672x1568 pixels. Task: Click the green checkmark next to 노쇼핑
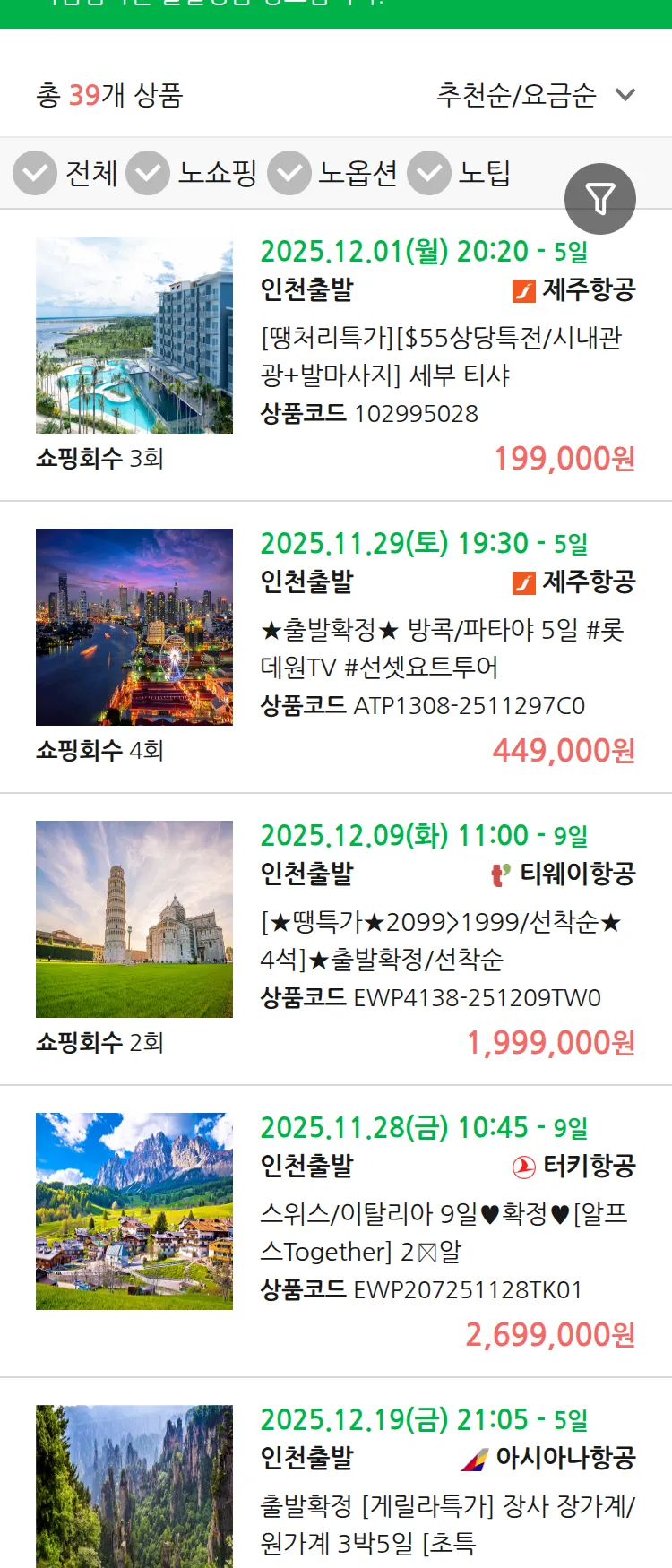coord(149,173)
